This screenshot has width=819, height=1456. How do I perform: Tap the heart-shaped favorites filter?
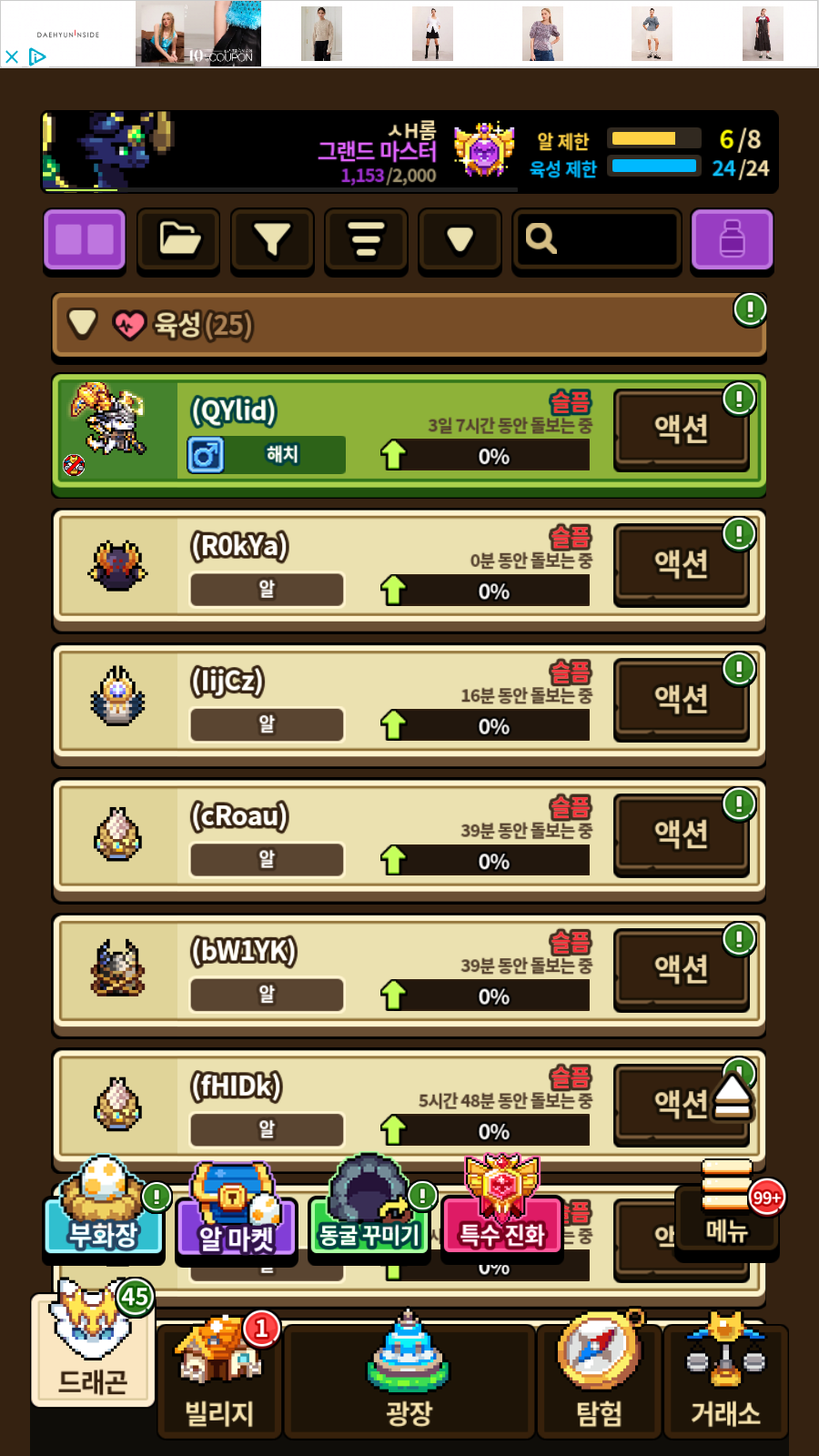pos(460,239)
